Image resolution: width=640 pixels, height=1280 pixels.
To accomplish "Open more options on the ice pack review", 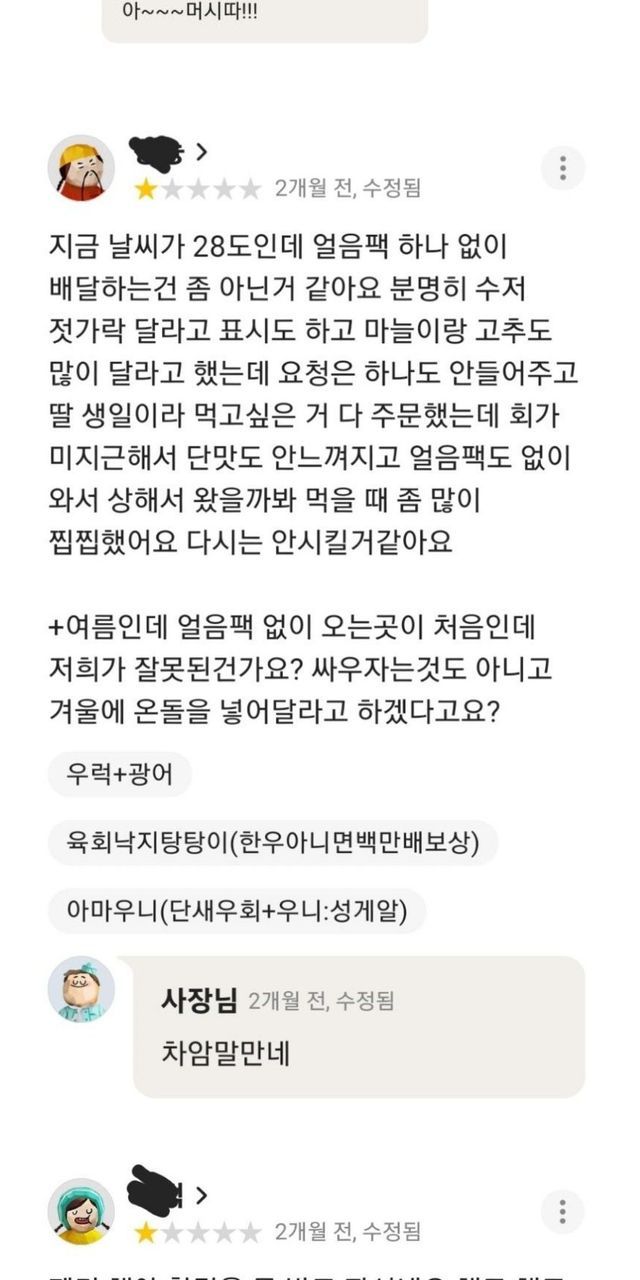I will pyautogui.click(x=563, y=167).
